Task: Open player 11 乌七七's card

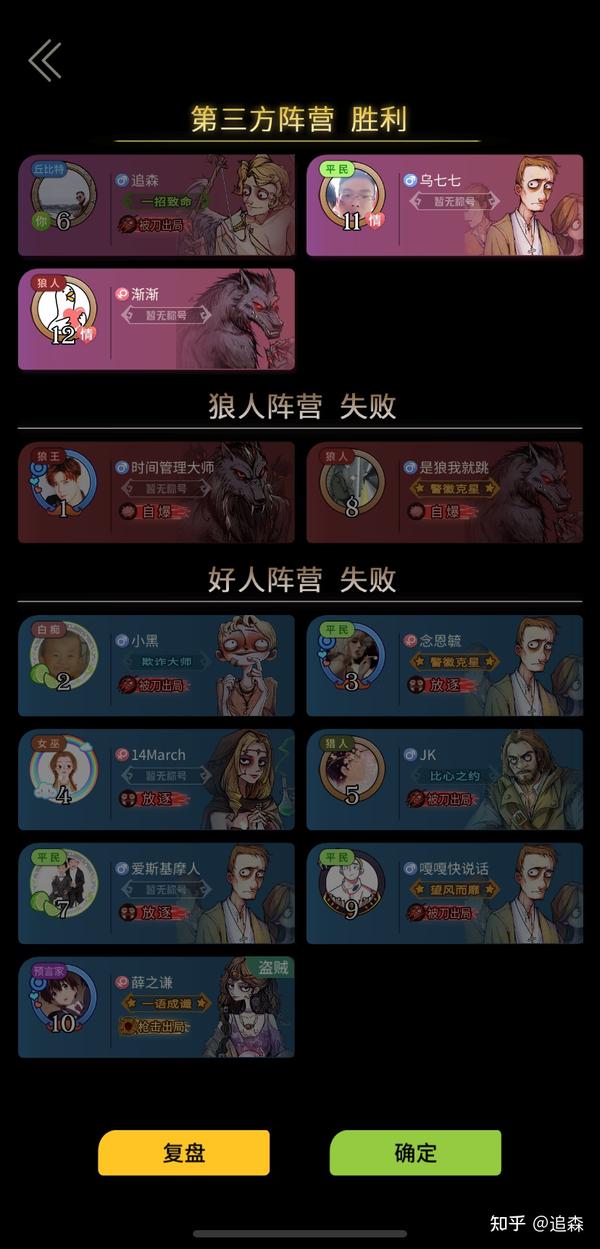Action: pos(445,205)
